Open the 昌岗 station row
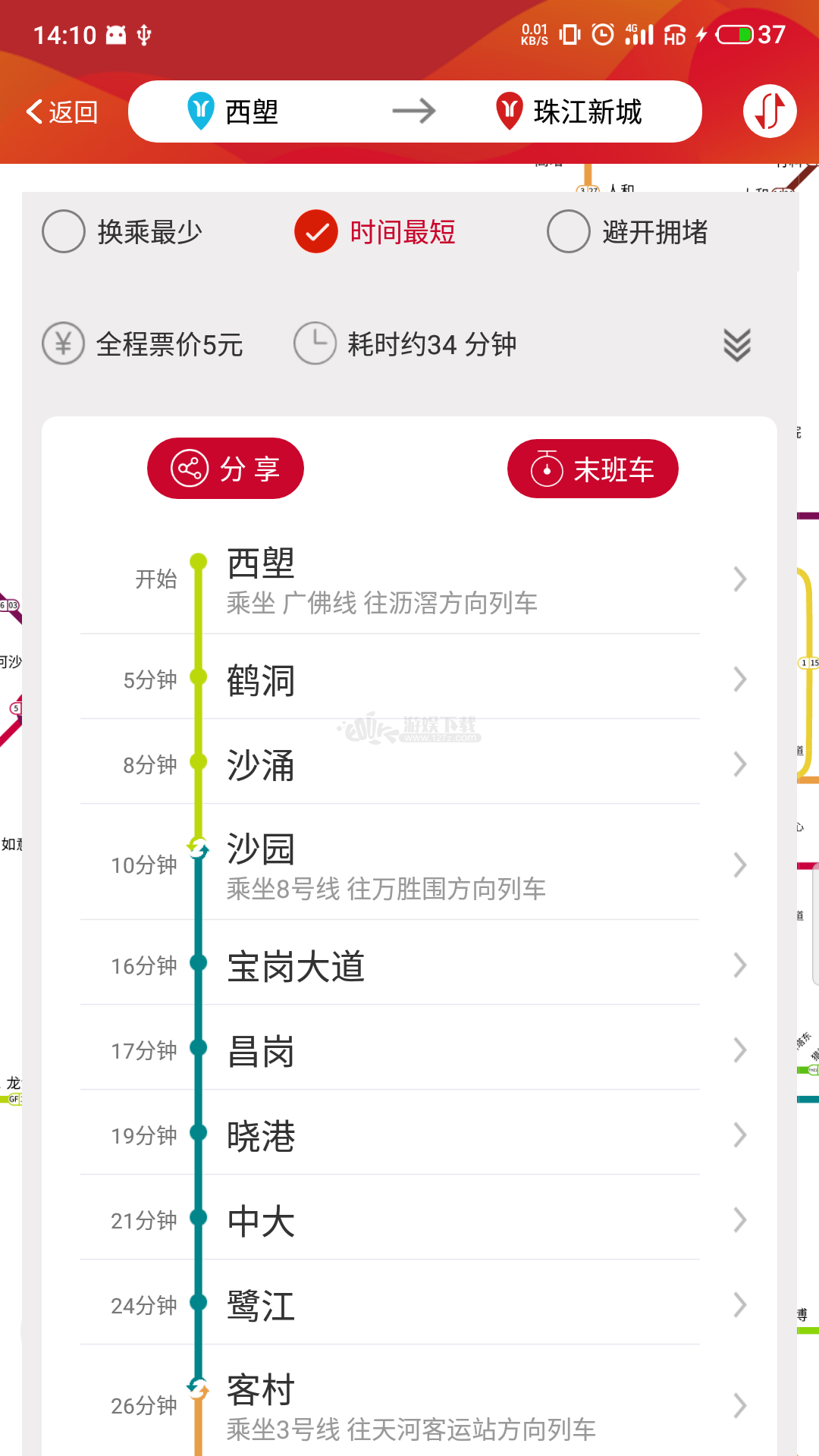The width and height of the screenshot is (819, 1456). click(409, 1049)
